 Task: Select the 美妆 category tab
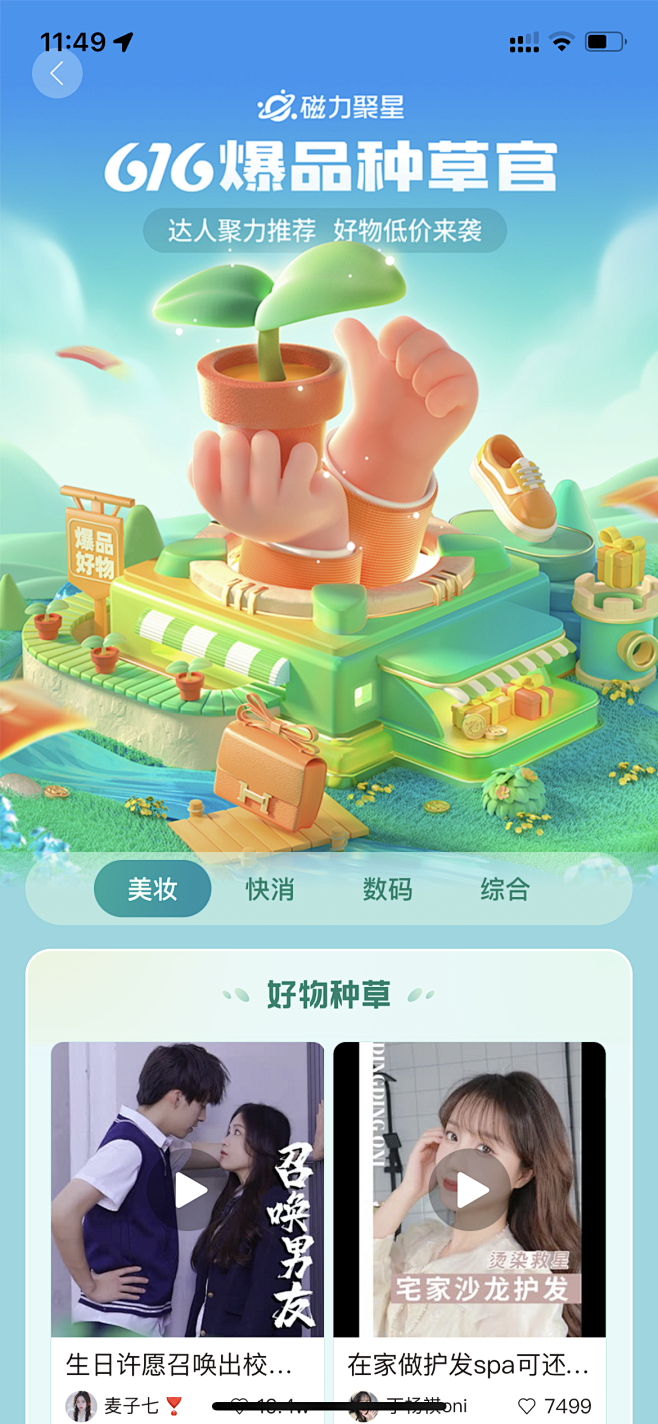152,889
